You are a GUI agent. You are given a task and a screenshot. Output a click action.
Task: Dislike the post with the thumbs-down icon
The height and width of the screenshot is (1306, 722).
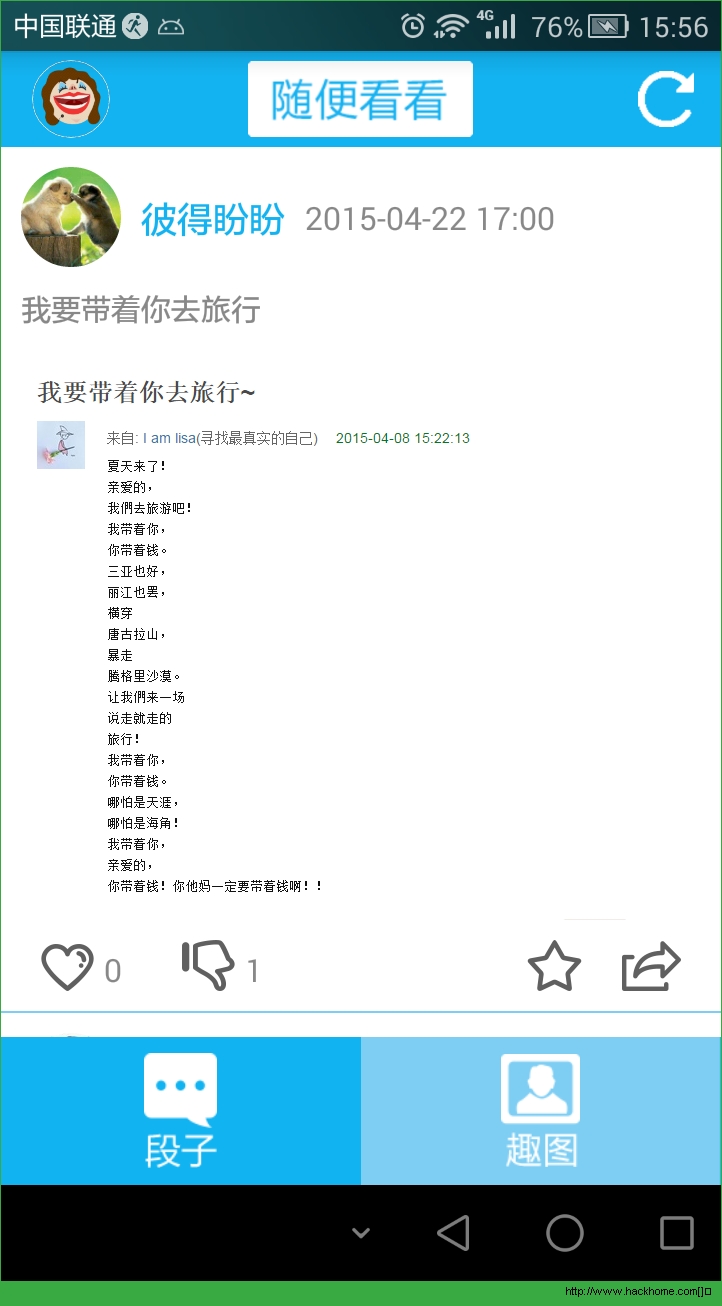[208, 966]
